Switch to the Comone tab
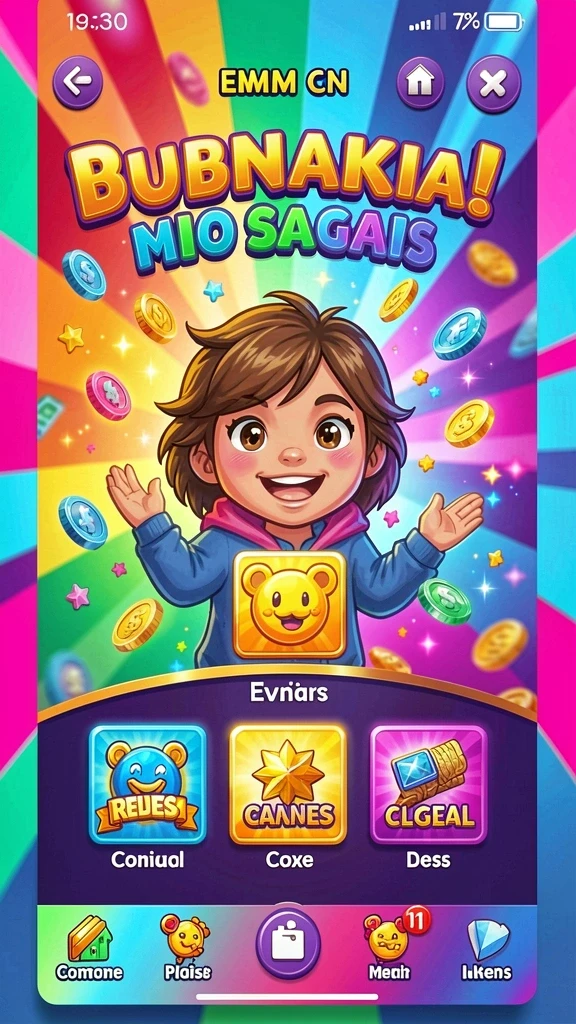The image size is (576, 1024). pos(89,947)
